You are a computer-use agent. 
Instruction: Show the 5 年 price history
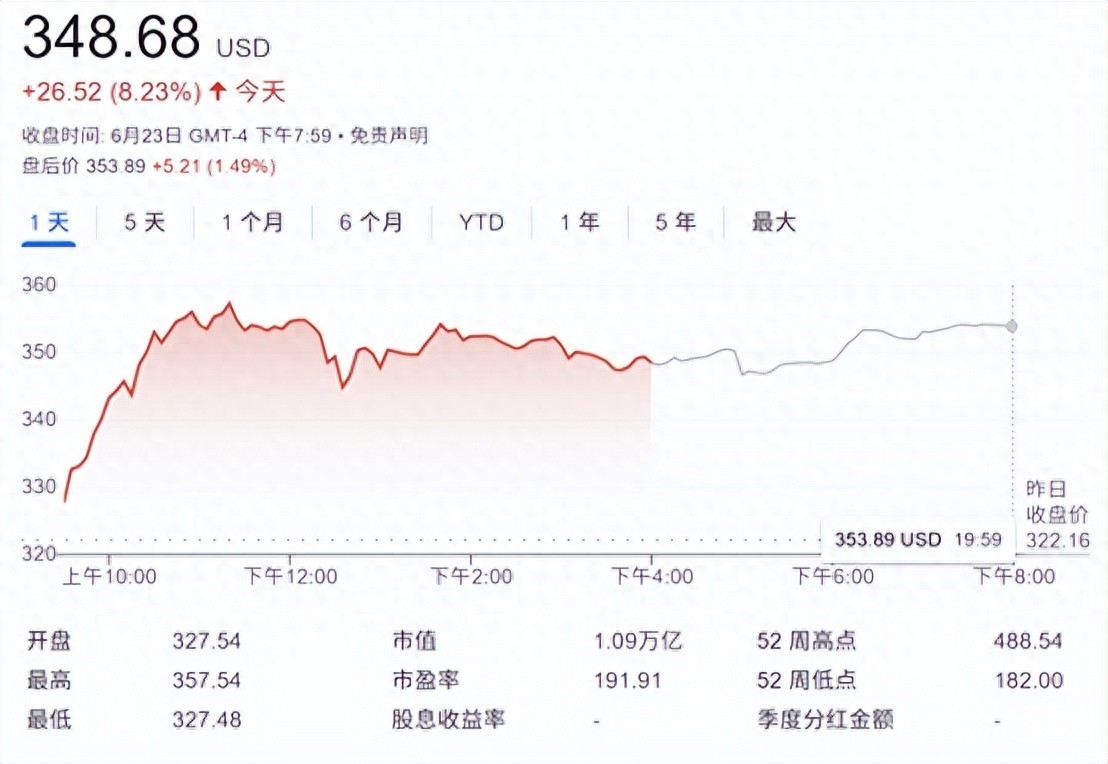tap(675, 222)
